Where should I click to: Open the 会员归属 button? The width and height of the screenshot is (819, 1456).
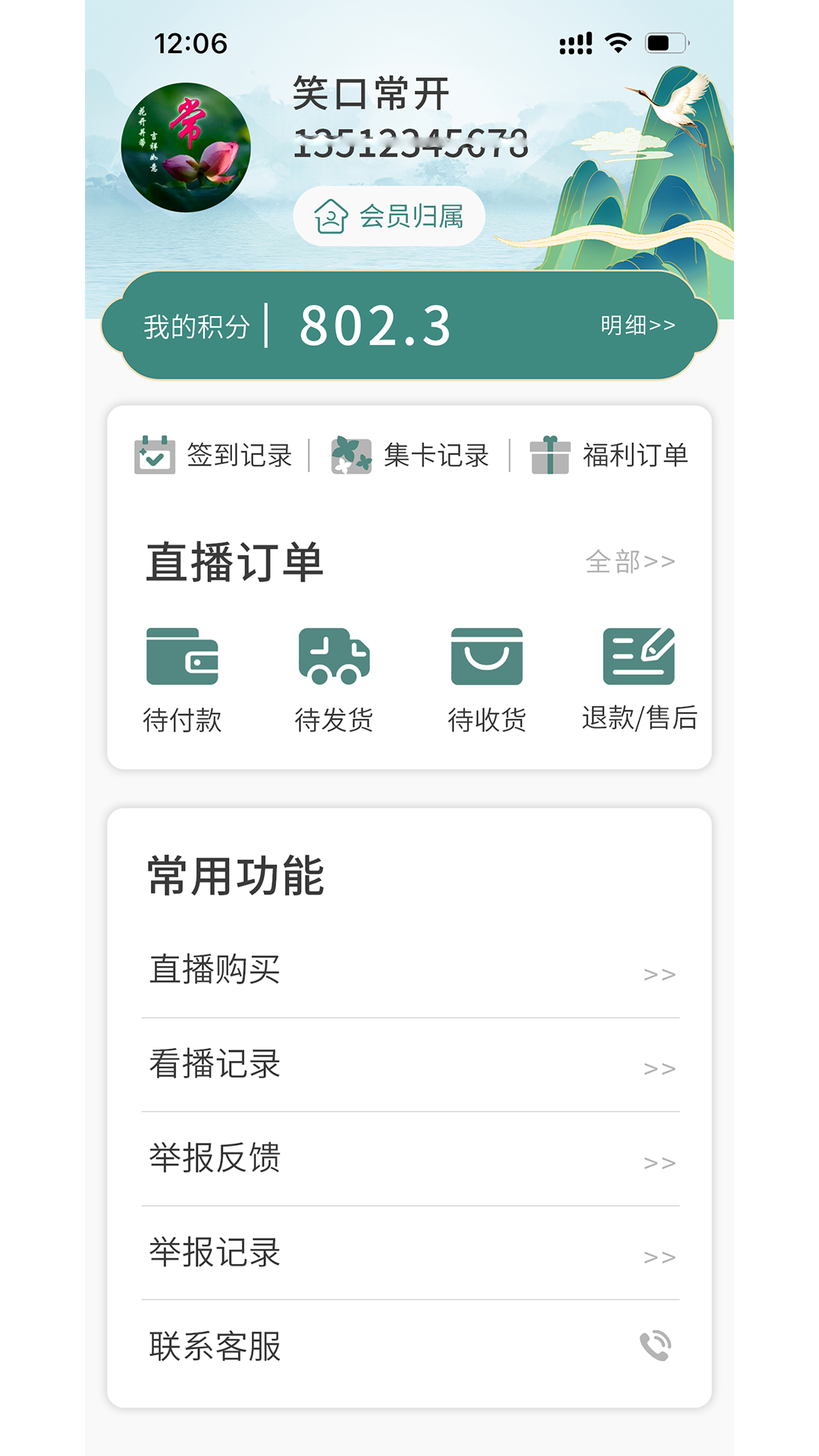[389, 216]
